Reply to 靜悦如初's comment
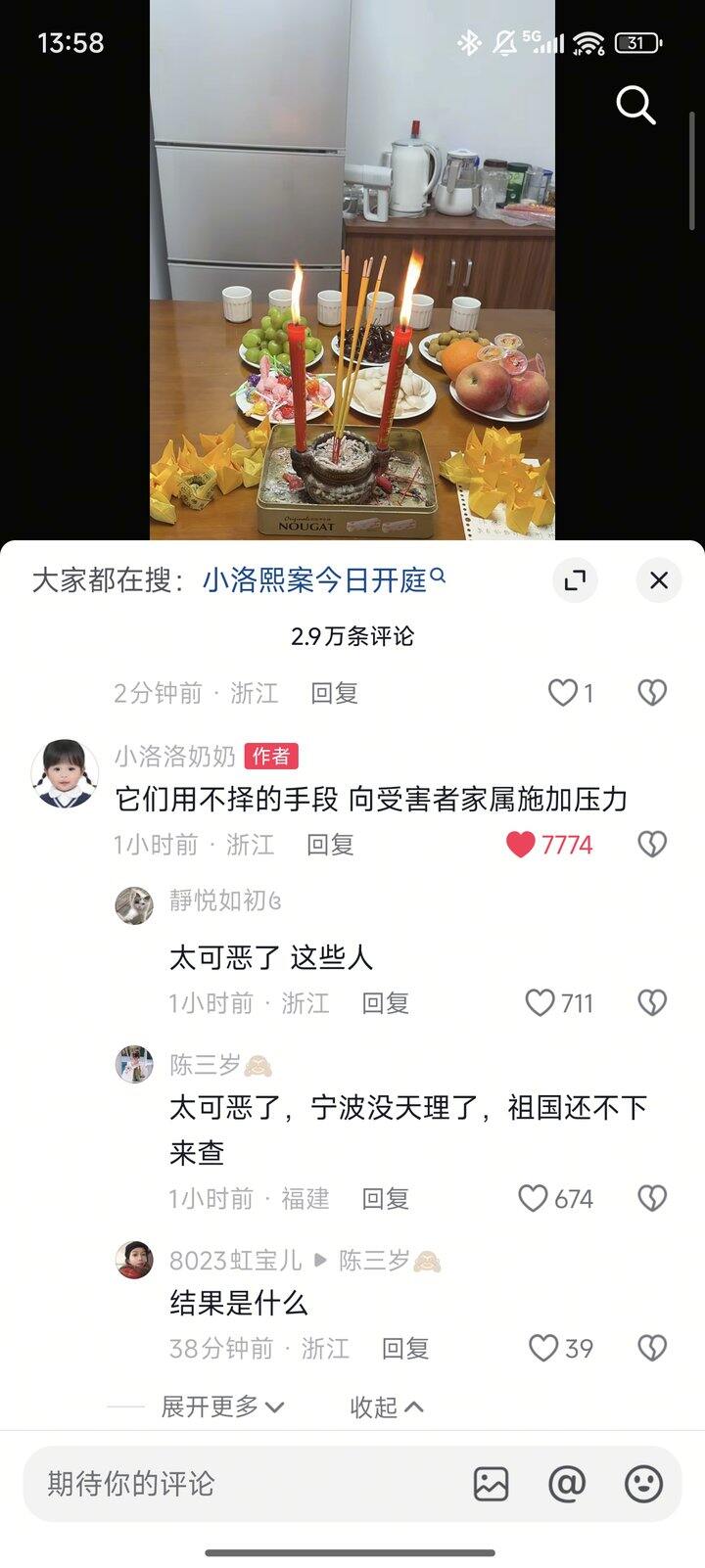Image resolution: width=705 pixels, height=1568 pixels. point(385,1002)
